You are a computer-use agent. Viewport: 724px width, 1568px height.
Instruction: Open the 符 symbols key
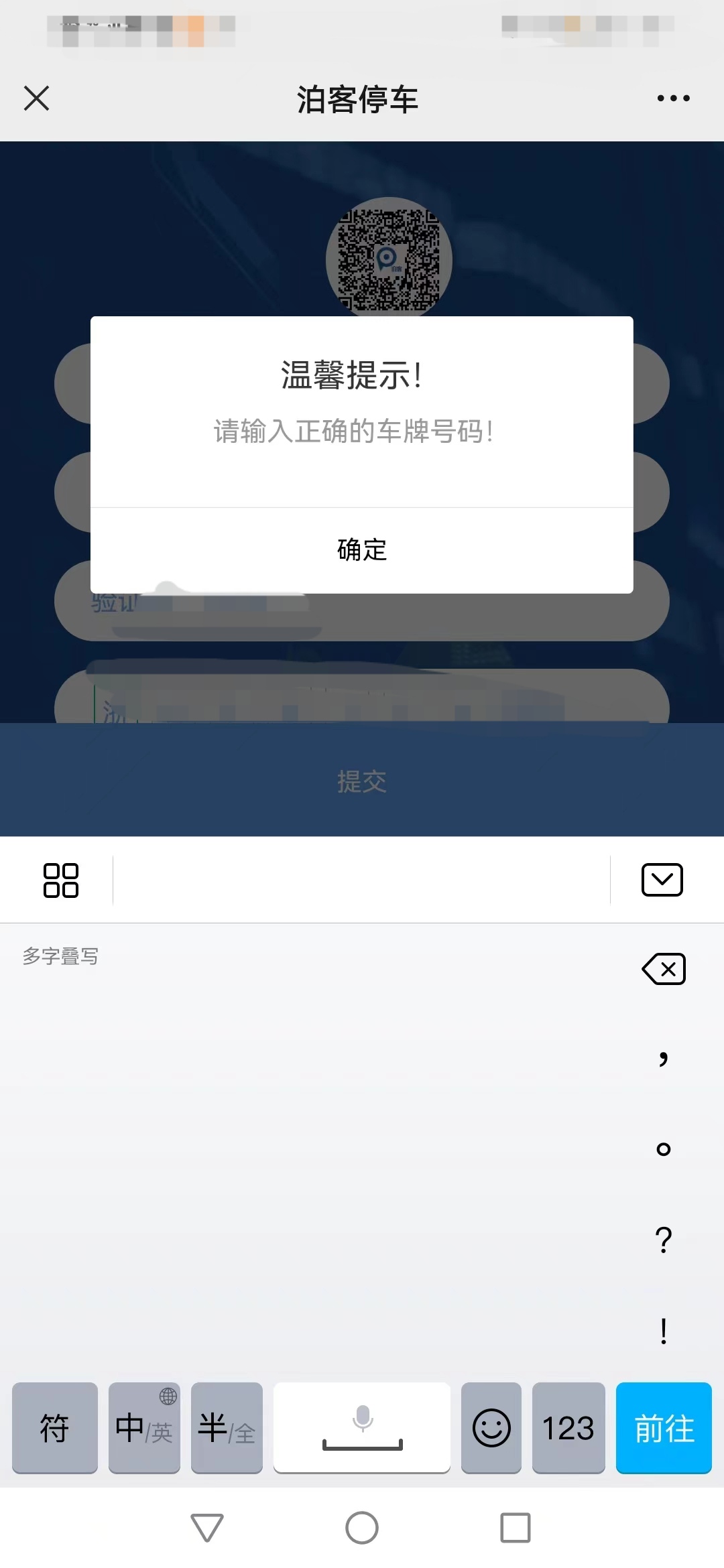pos(55,1427)
